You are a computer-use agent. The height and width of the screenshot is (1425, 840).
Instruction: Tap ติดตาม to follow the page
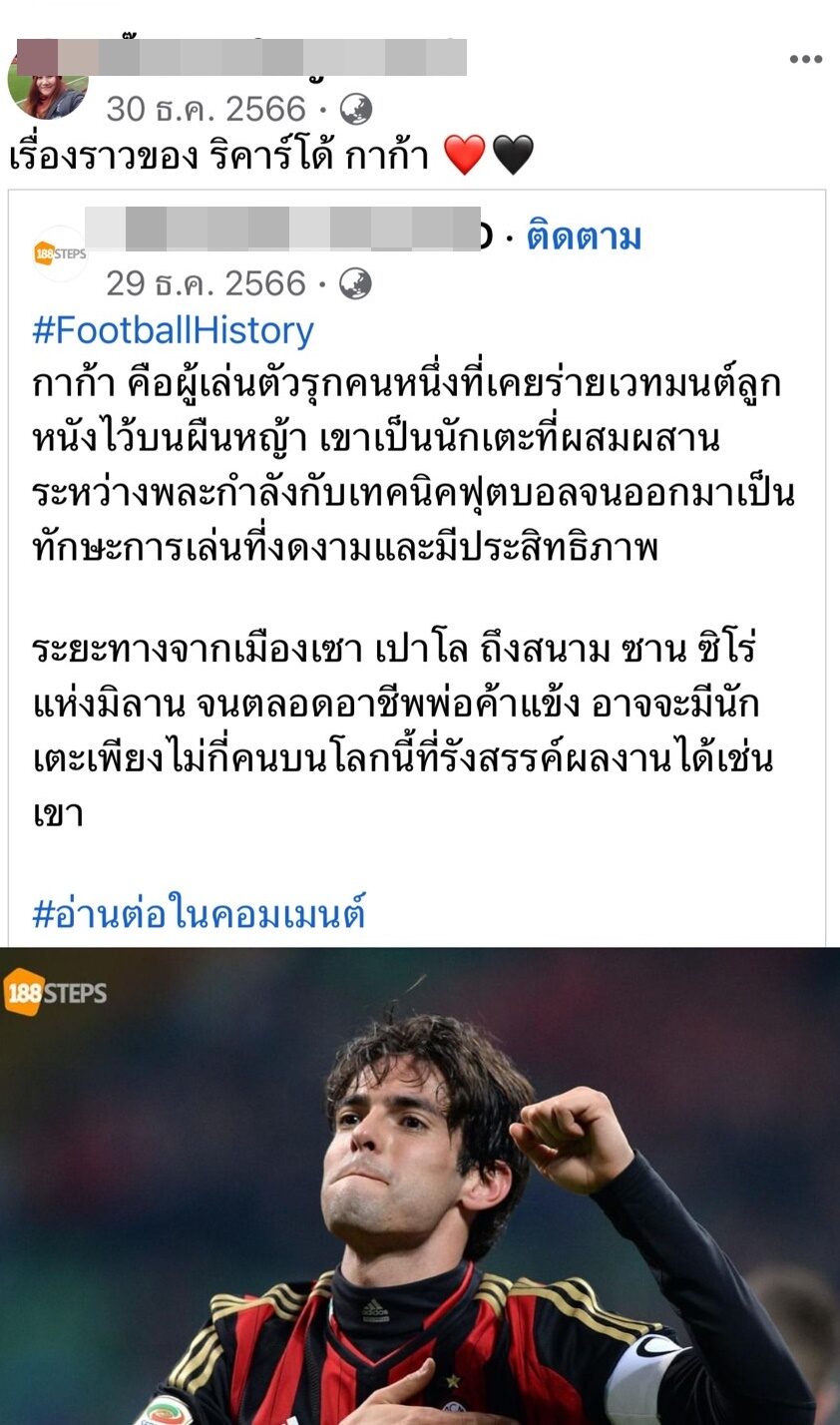click(584, 237)
